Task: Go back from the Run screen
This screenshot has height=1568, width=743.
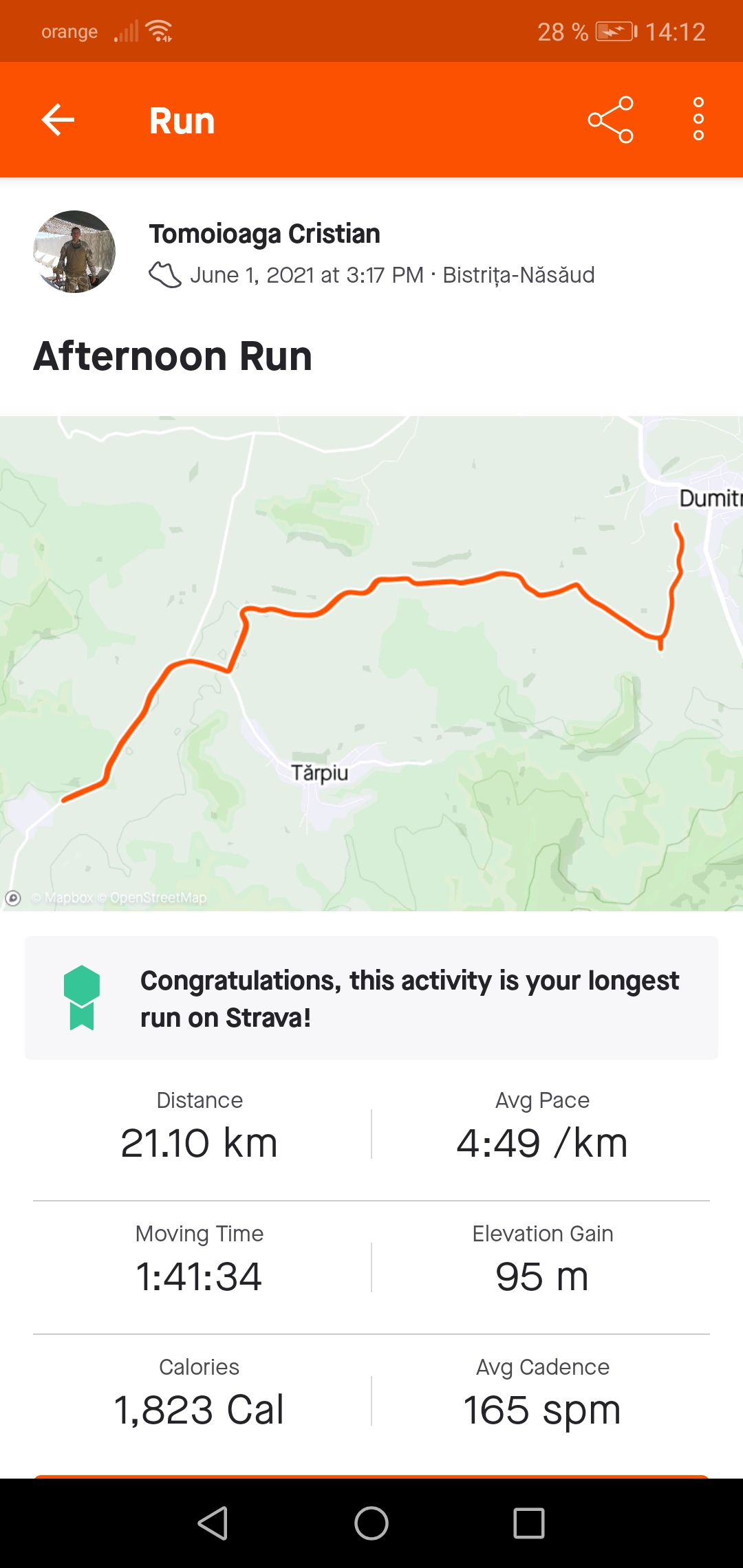Action: (58, 120)
